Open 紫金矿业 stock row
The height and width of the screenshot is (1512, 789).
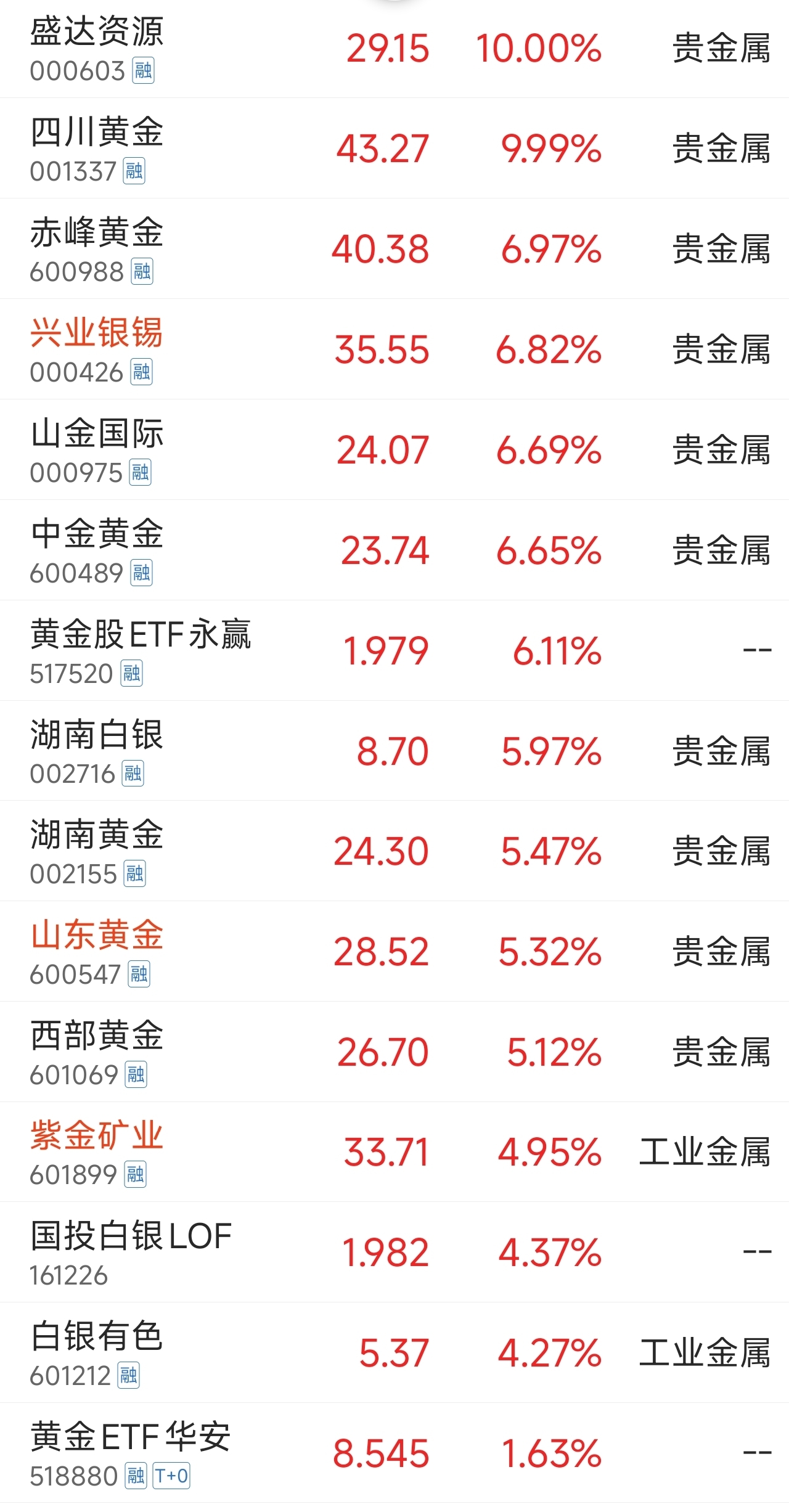tap(394, 1151)
